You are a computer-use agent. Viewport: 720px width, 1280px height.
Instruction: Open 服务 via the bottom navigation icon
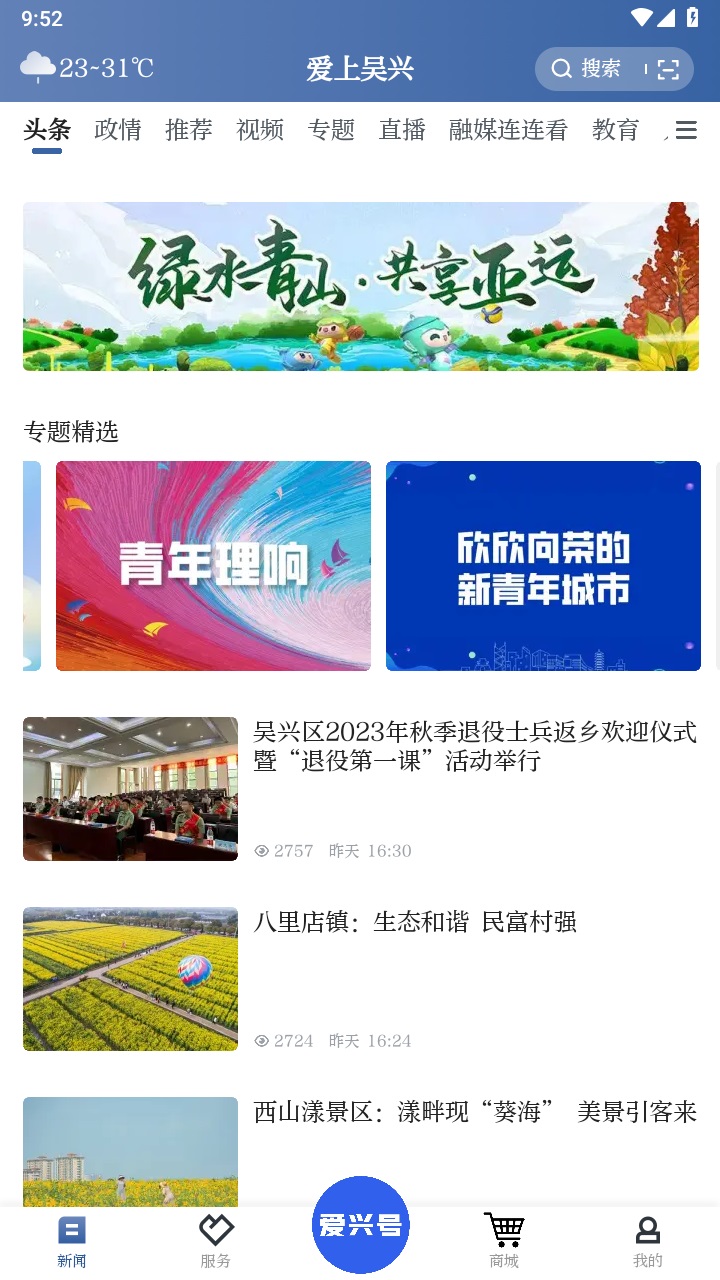pos(215,1237)
